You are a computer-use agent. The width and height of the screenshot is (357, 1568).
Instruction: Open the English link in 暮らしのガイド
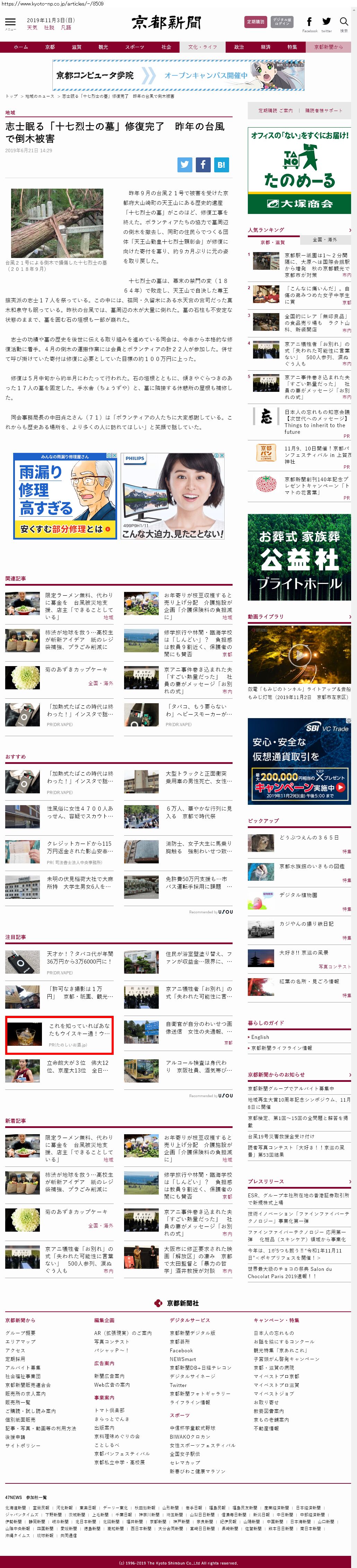261,1037
